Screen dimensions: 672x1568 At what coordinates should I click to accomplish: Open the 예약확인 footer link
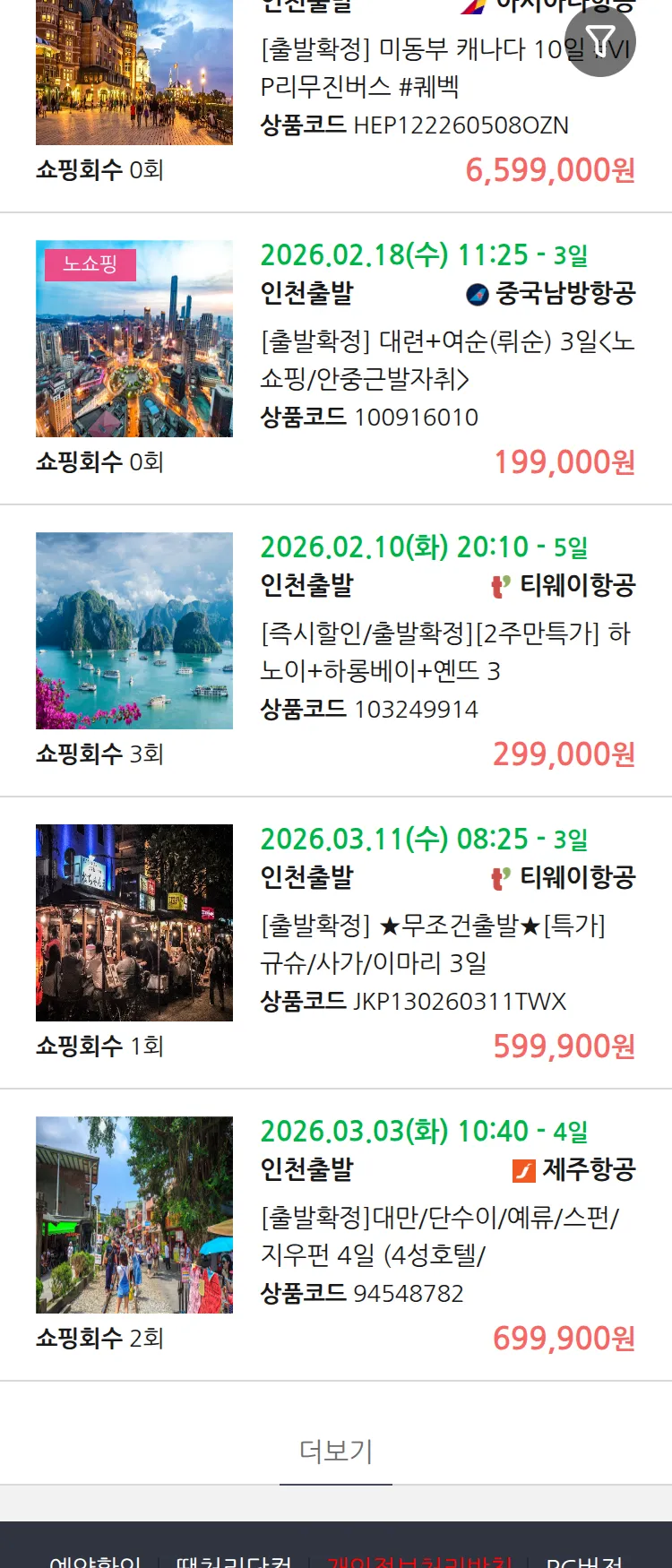(x=95, y=1560)
